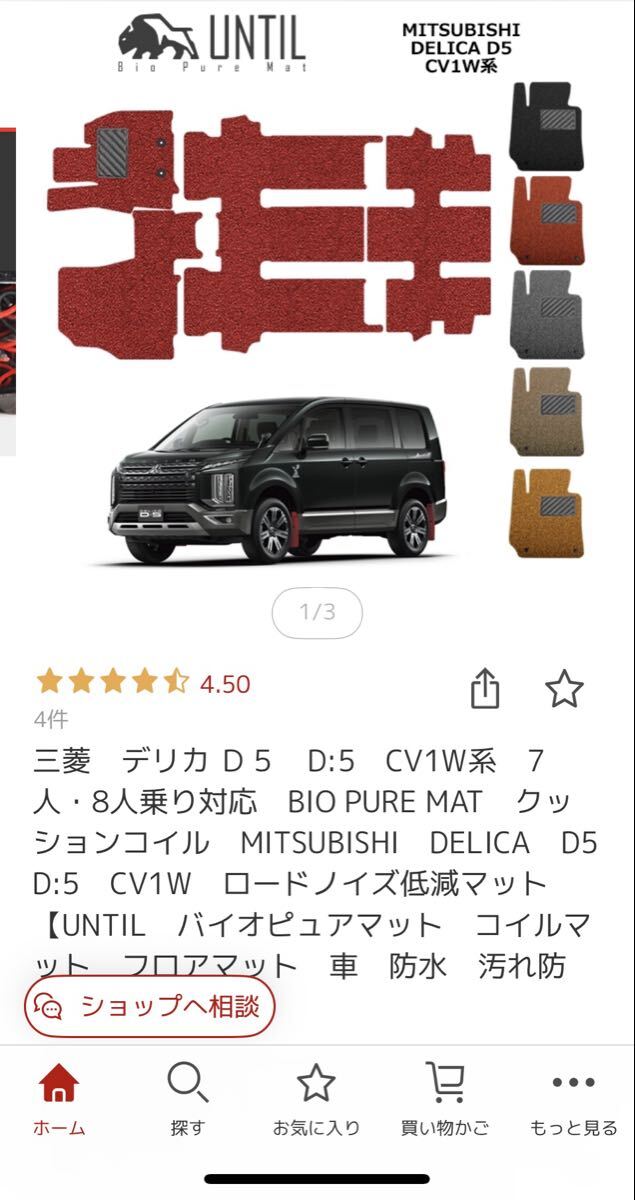Viewport: 635px width, 1200px height.
Task: Open the お気に入り favorites tab
Action: (x=316, y=1100)
